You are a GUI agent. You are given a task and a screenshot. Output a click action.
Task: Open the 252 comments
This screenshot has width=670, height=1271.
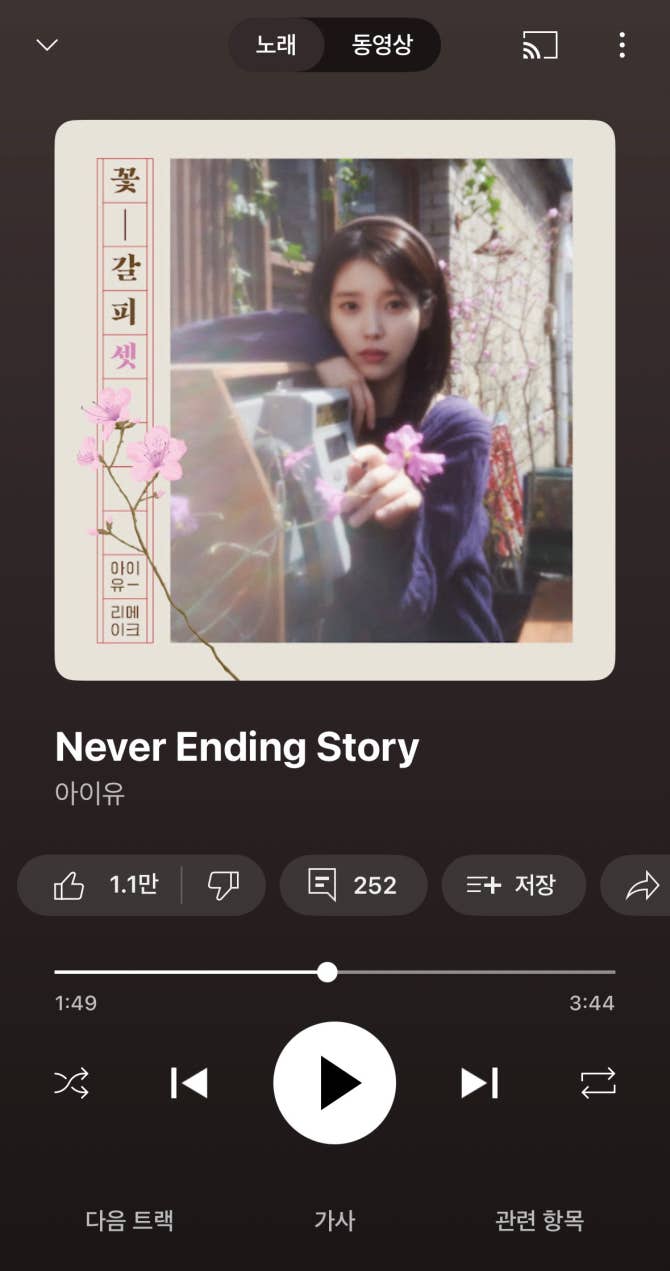click(x=353, y=885)
